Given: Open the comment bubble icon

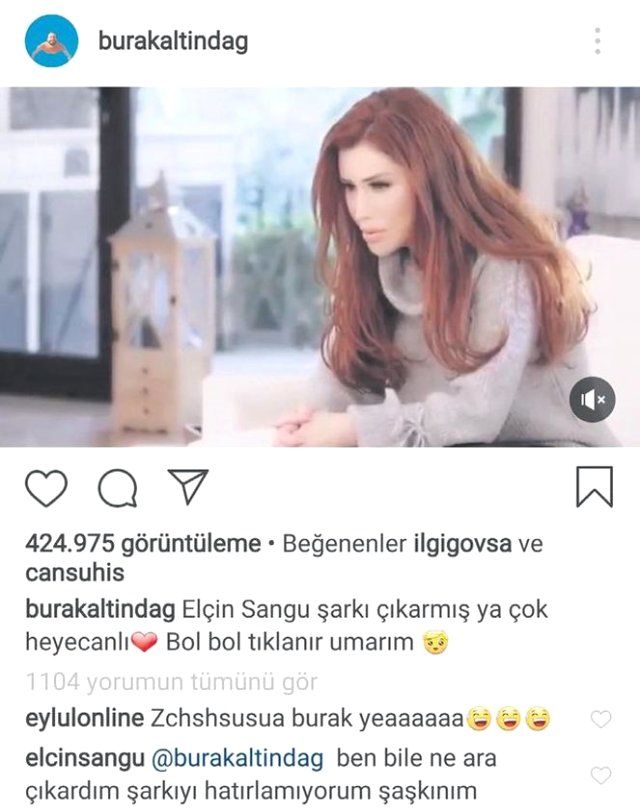Looking at the screenshot, I should point(117,487).
